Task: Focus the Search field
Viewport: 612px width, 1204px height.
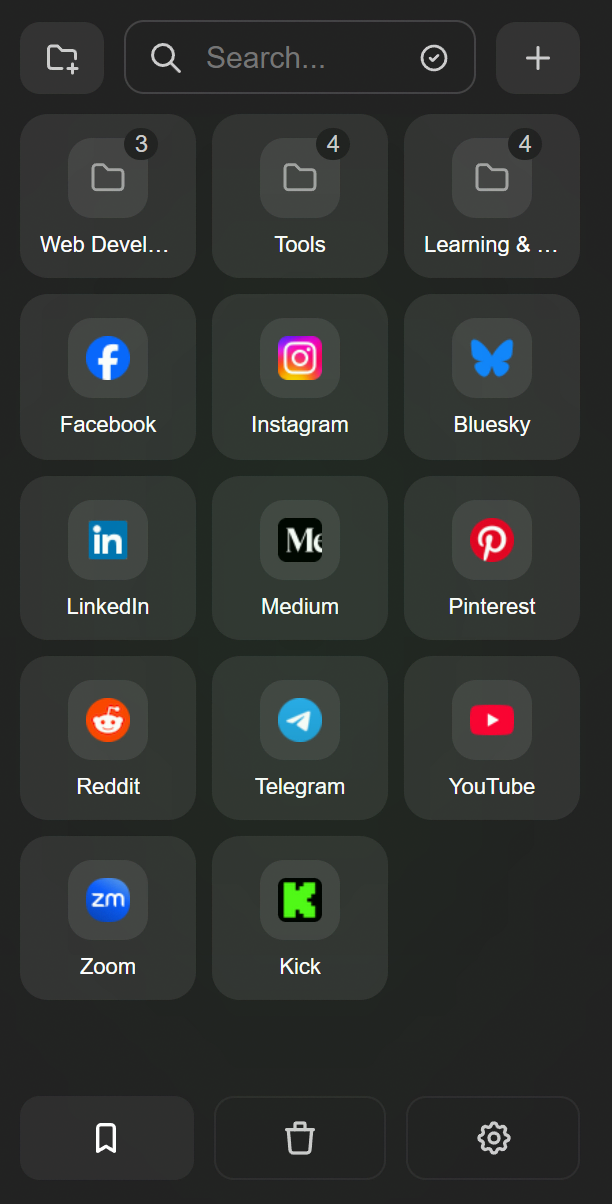Action: click(300, 58)
